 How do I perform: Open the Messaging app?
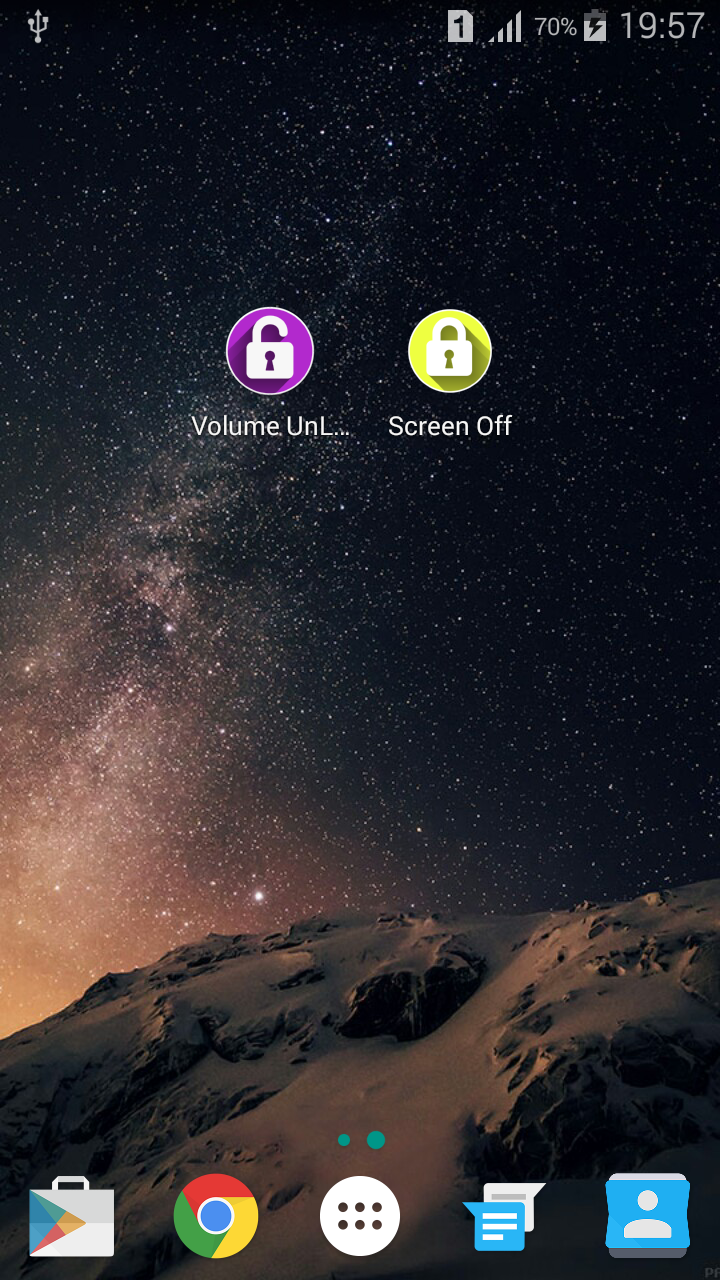point(503,1217)
